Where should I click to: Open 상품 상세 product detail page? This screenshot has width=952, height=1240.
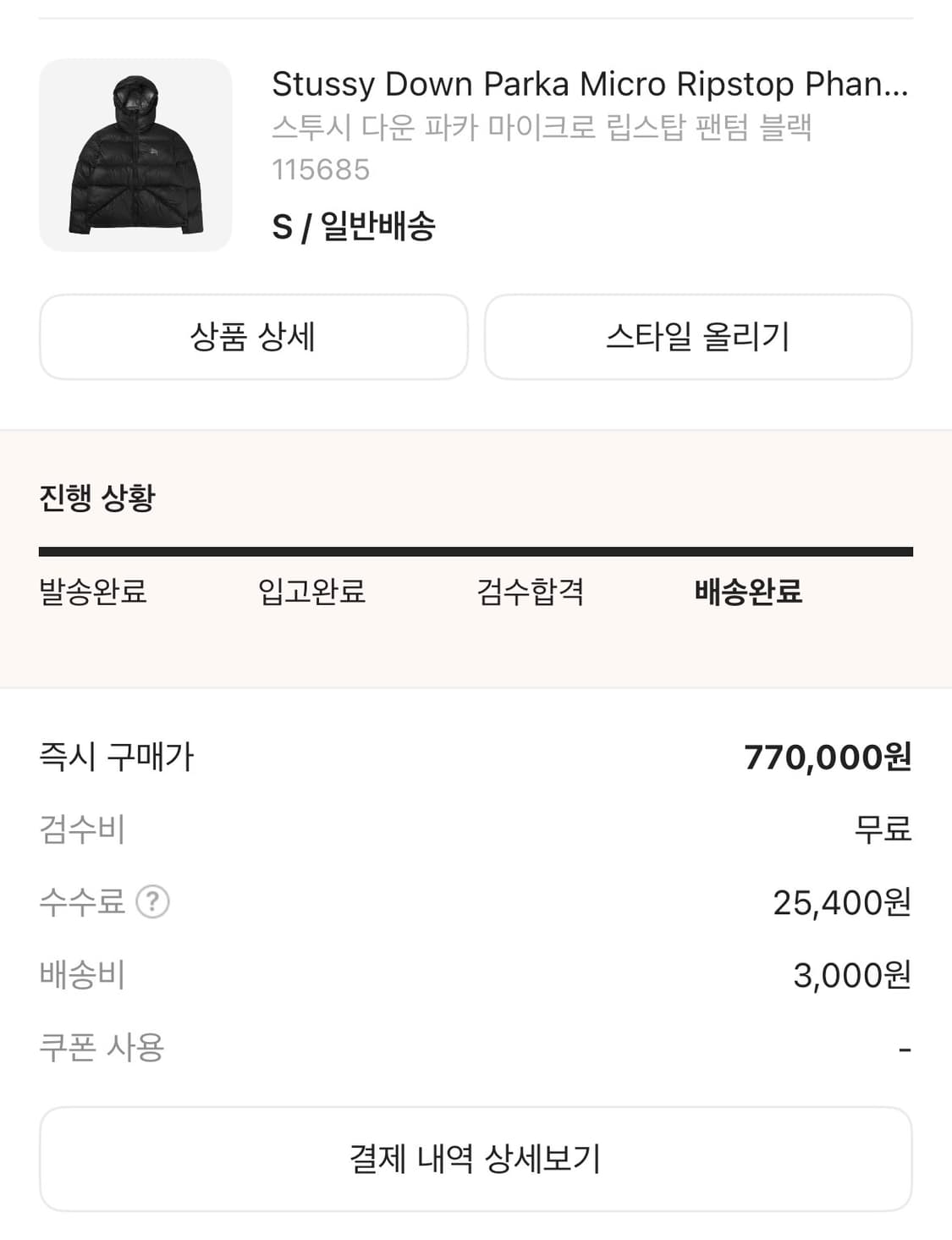click(252, 337)
